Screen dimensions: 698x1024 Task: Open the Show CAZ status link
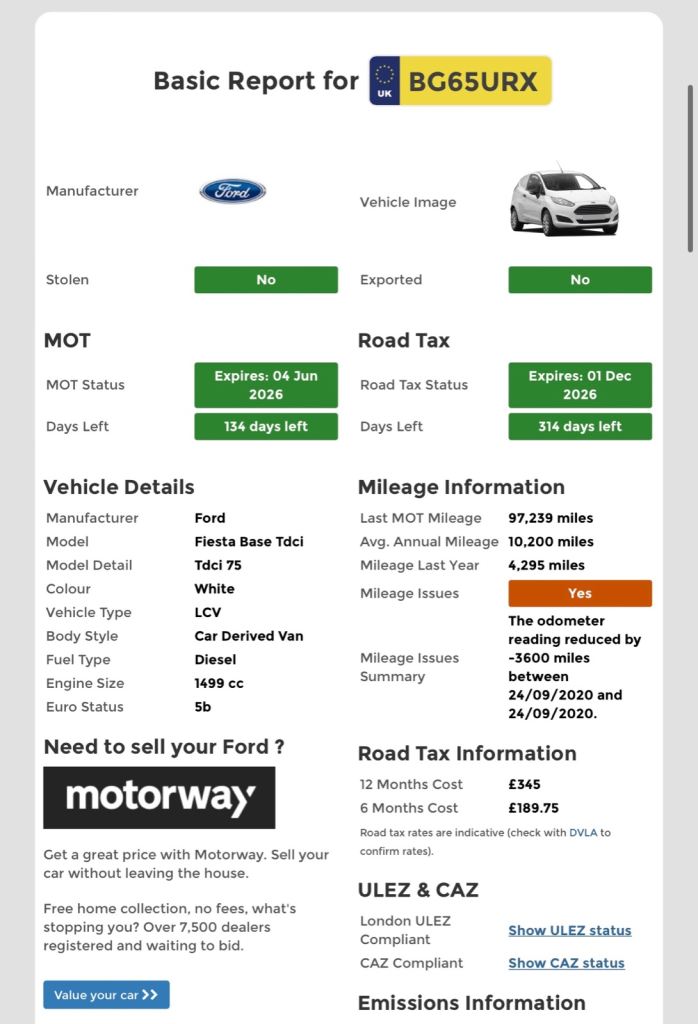coord(566,963)
